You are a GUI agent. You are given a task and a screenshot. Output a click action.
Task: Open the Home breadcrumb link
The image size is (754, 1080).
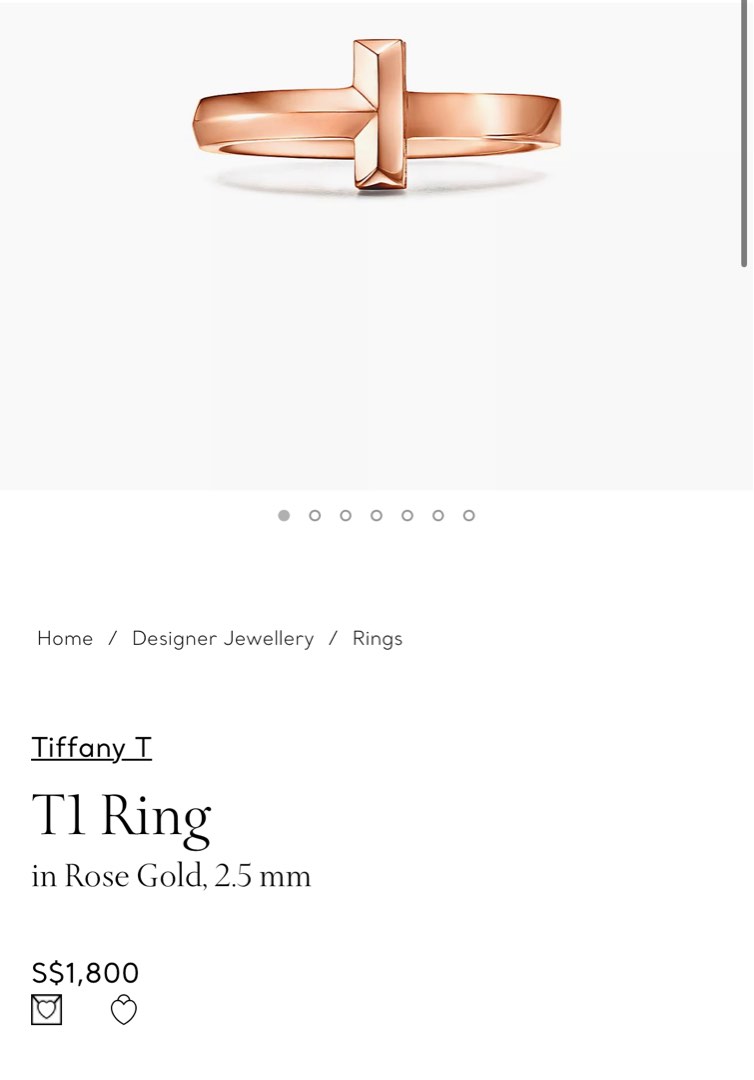pyautogui.click(x=65, y=638)
